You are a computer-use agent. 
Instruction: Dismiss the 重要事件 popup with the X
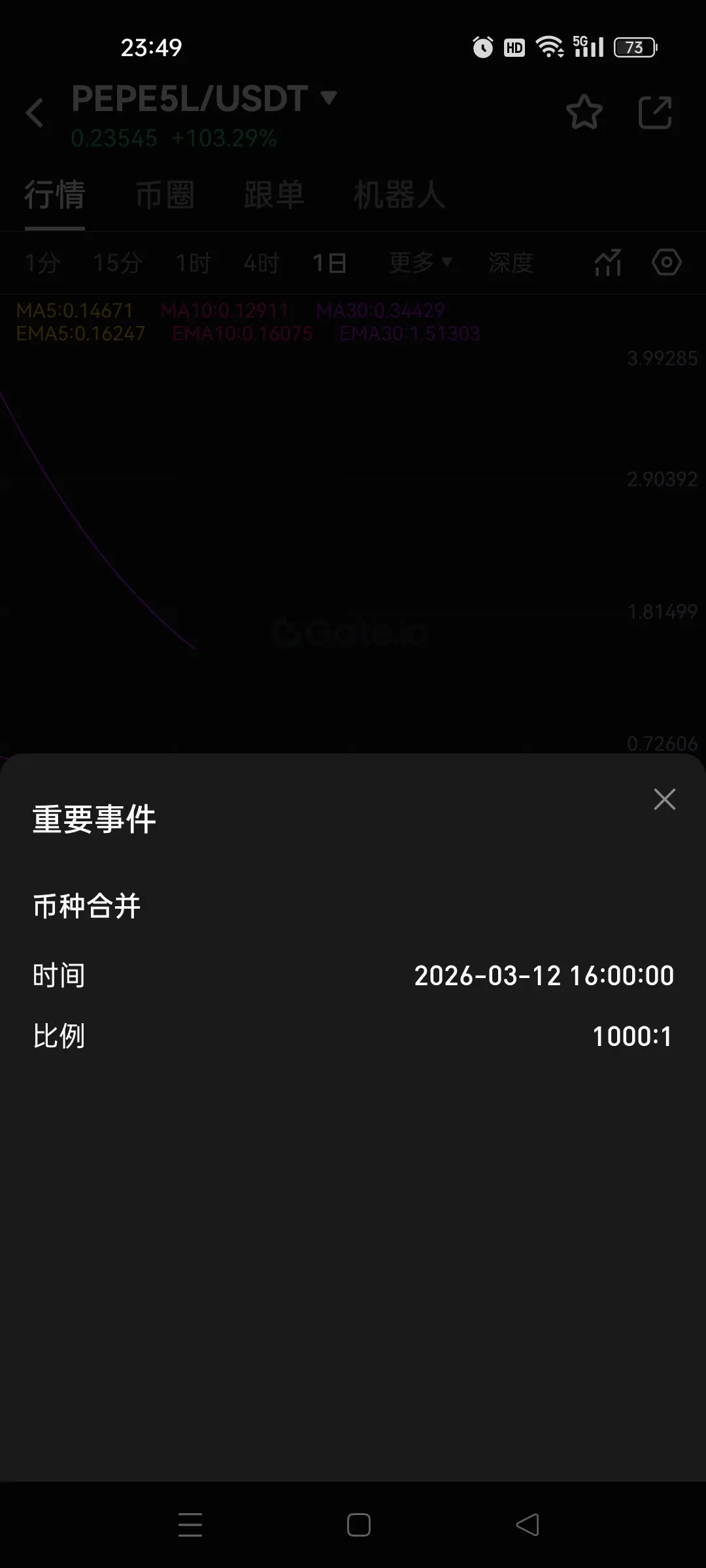click(664, 799)
